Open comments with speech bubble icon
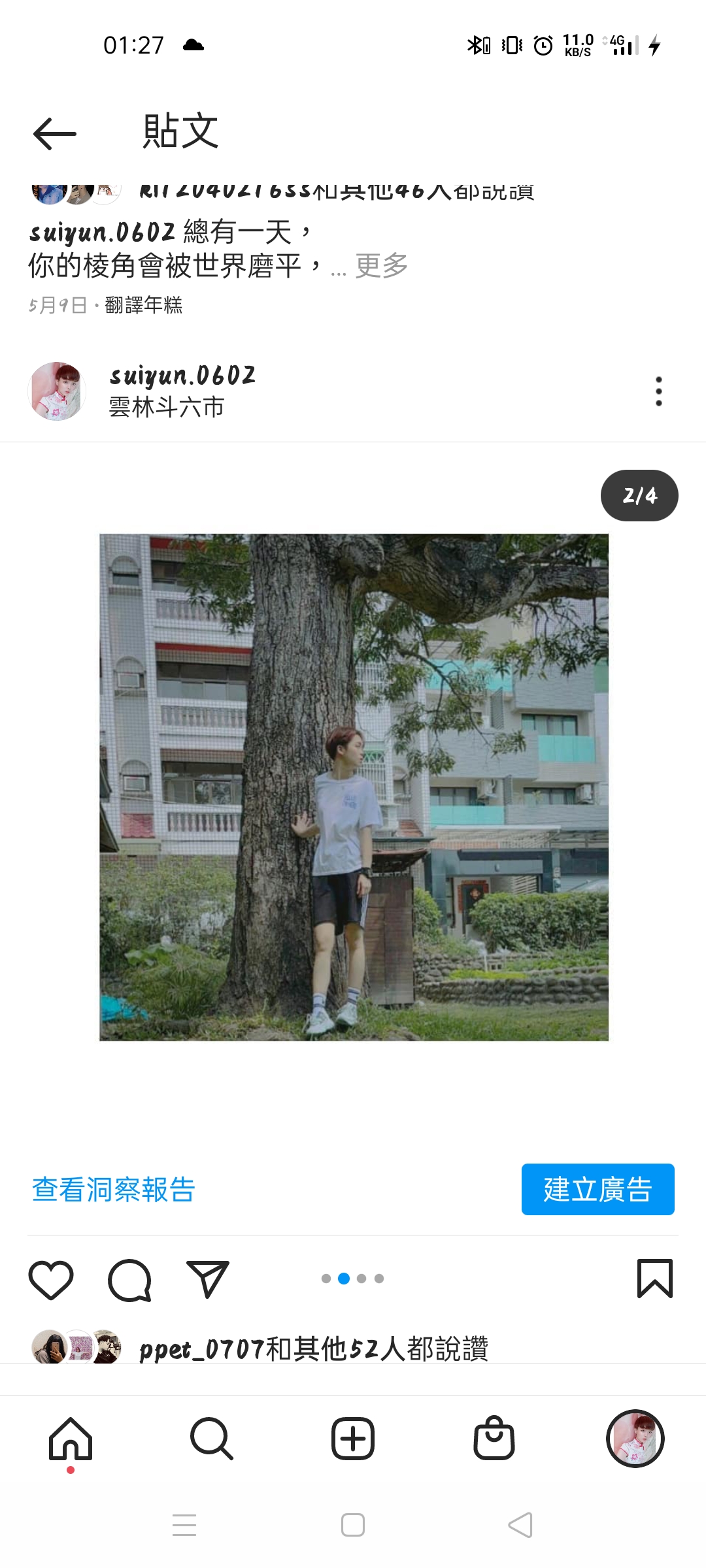Viewport: 706px width, 1568px height. [x=129, y=1280]
